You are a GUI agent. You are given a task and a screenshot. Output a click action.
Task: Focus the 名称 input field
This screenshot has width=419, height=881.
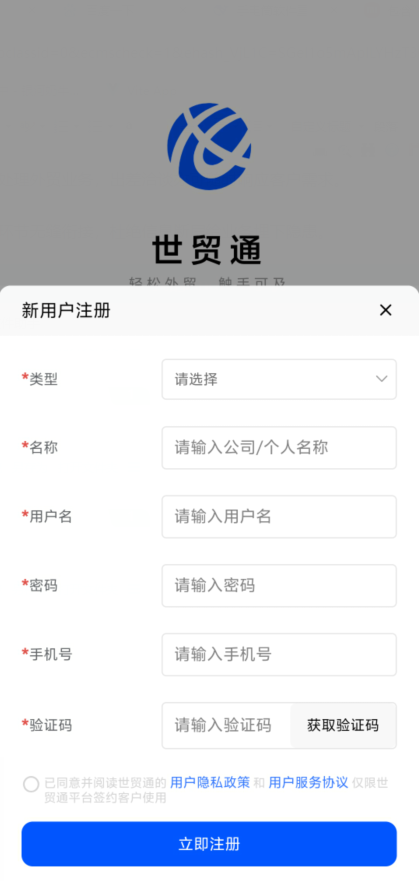pos(279,448)
